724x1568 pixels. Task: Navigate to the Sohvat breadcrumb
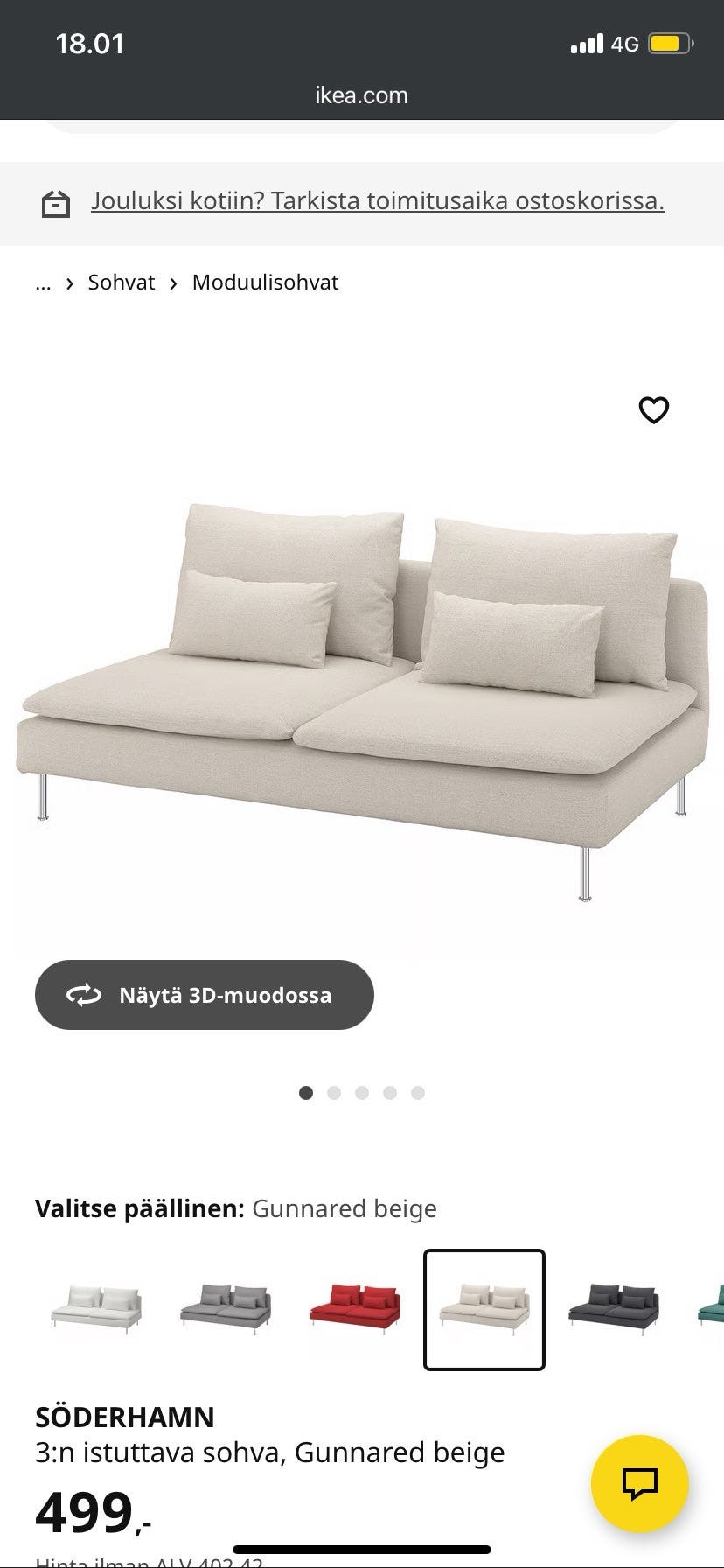pyautogui.click(x=121, y=282)
